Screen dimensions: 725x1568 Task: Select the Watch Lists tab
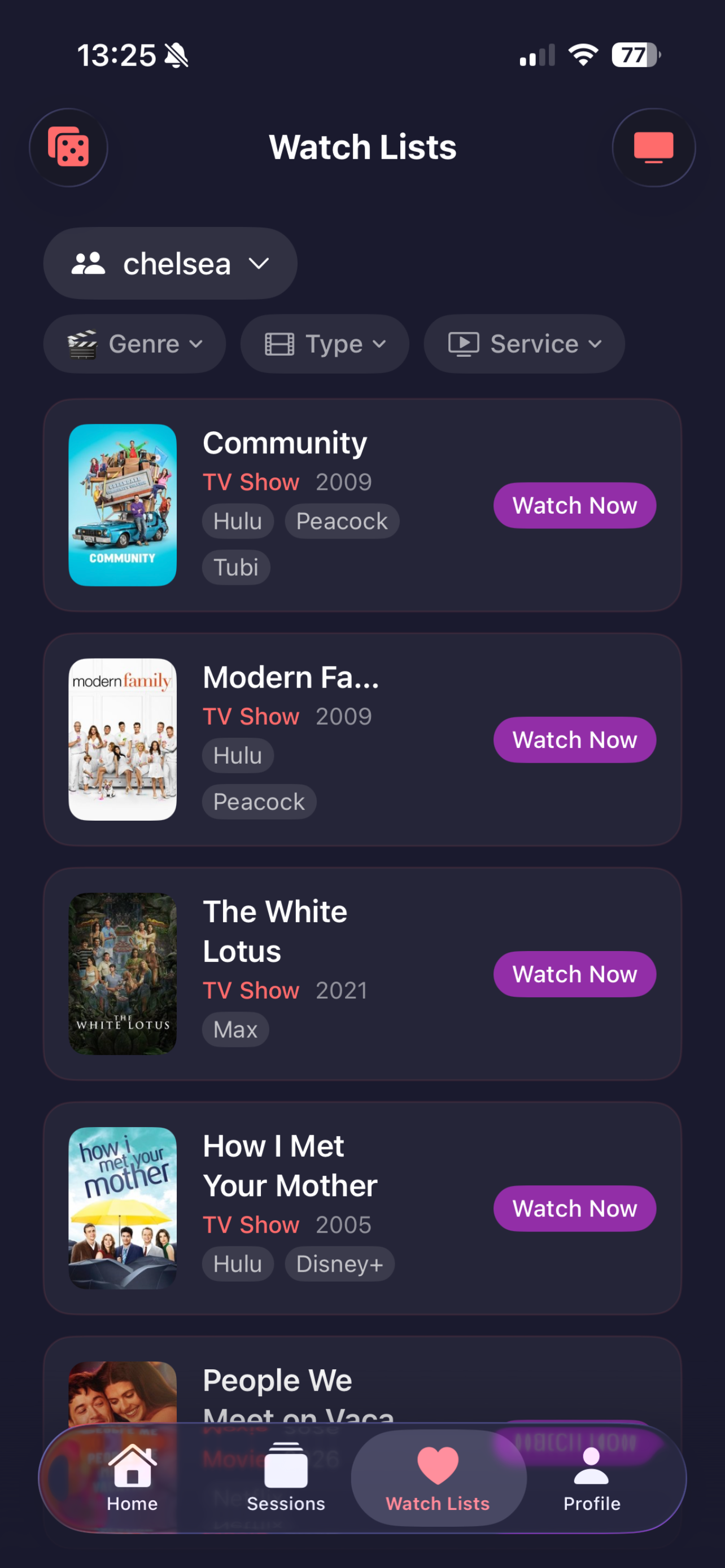438,1478
